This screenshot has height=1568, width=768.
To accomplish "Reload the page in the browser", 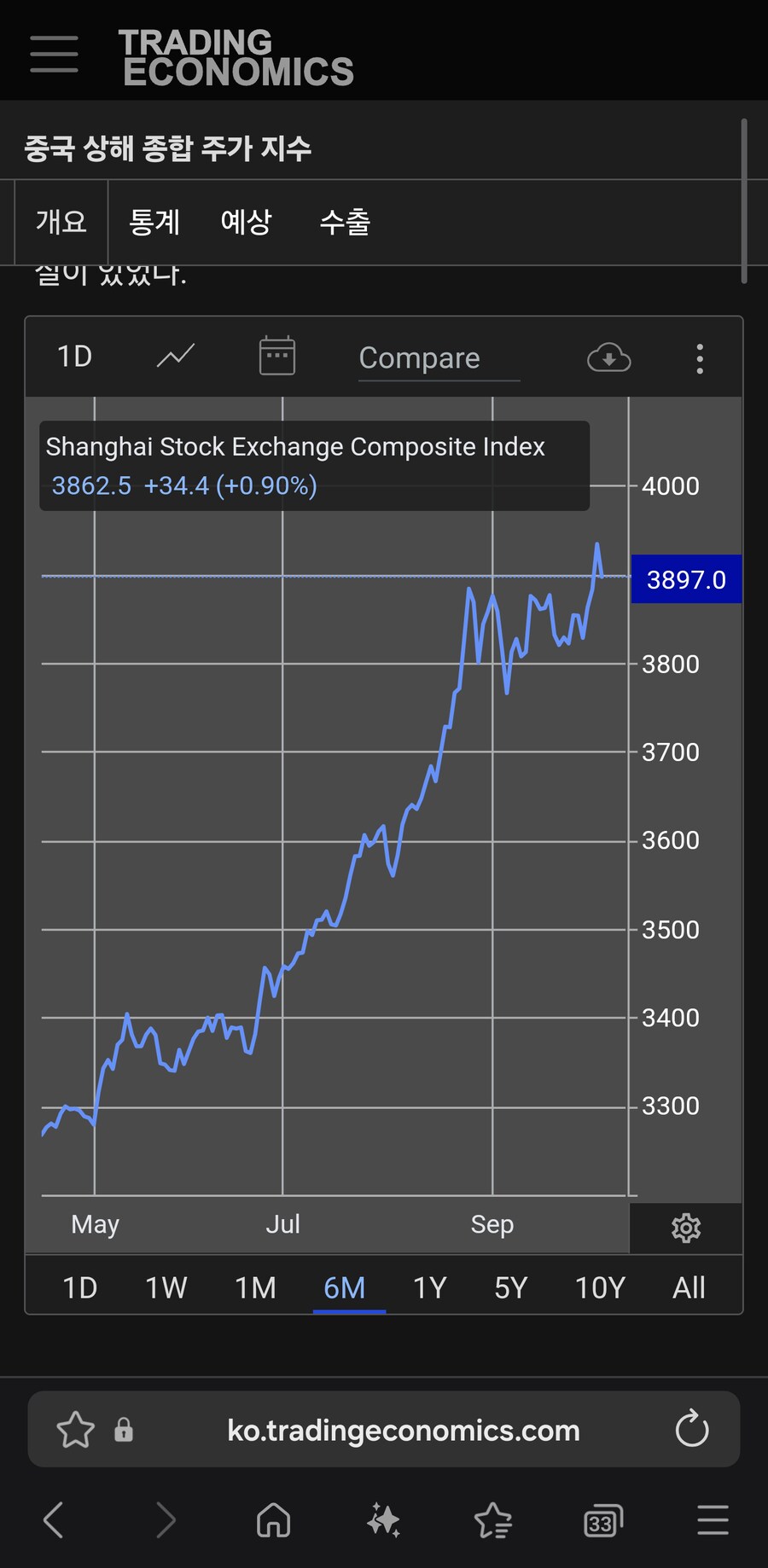I will pyautogui.click(x=691, y=1429).
